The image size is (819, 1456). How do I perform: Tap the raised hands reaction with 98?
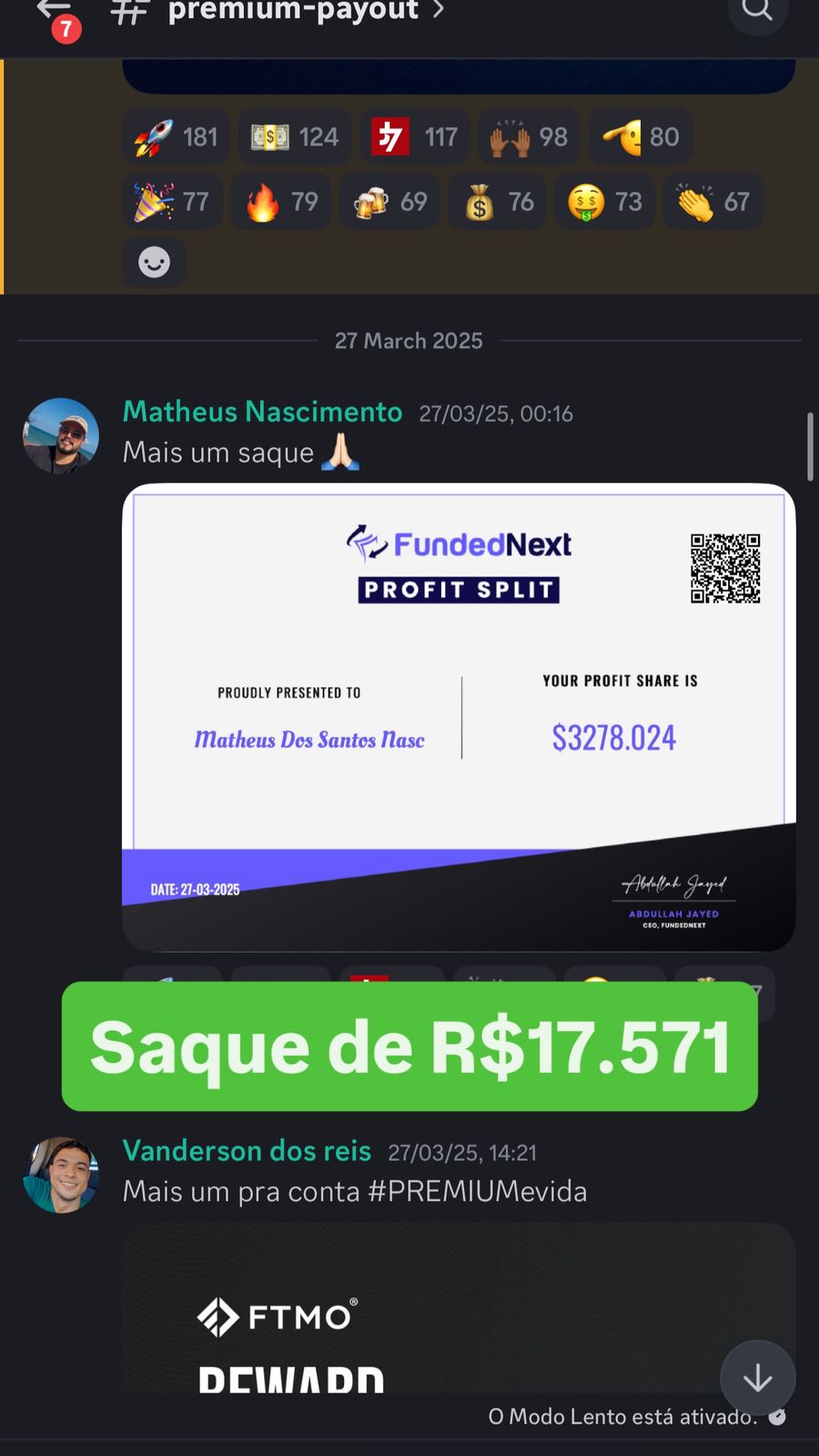click(529, 137)
